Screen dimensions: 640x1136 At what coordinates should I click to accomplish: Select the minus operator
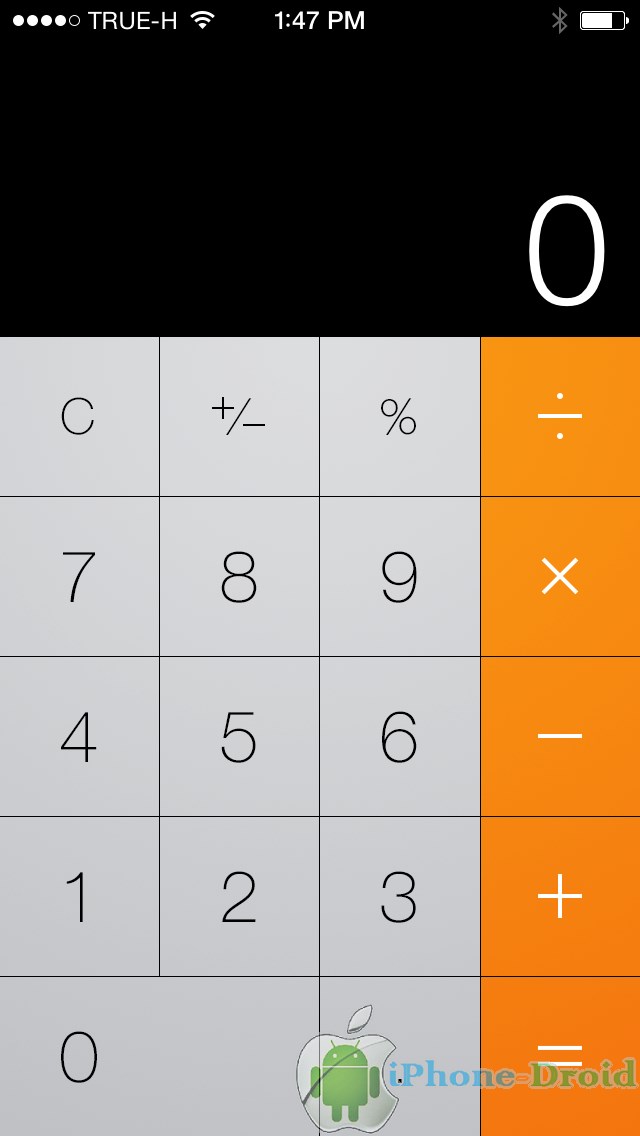point(560,737)
